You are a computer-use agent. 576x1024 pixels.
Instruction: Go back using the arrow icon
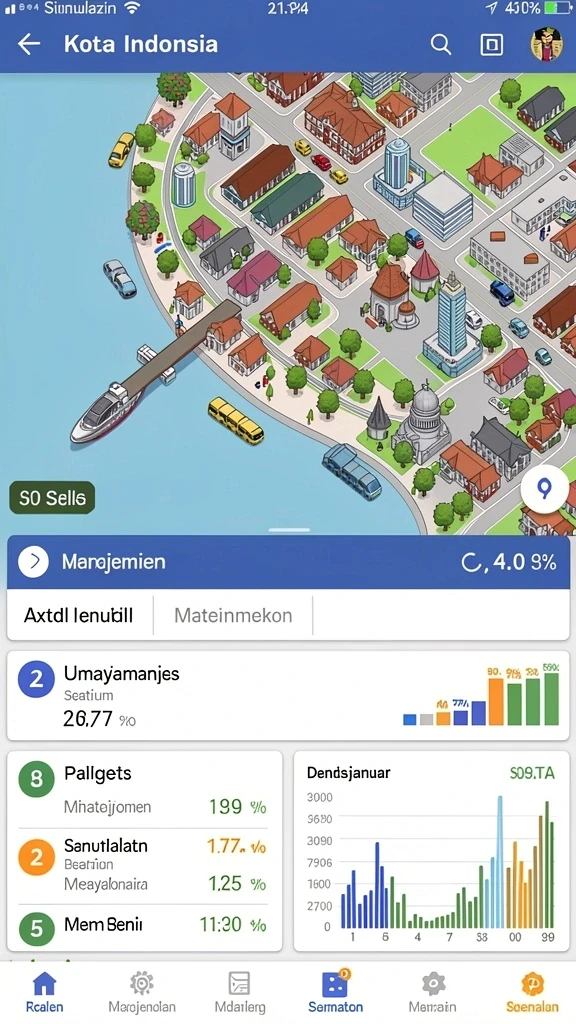pos(29,44)
